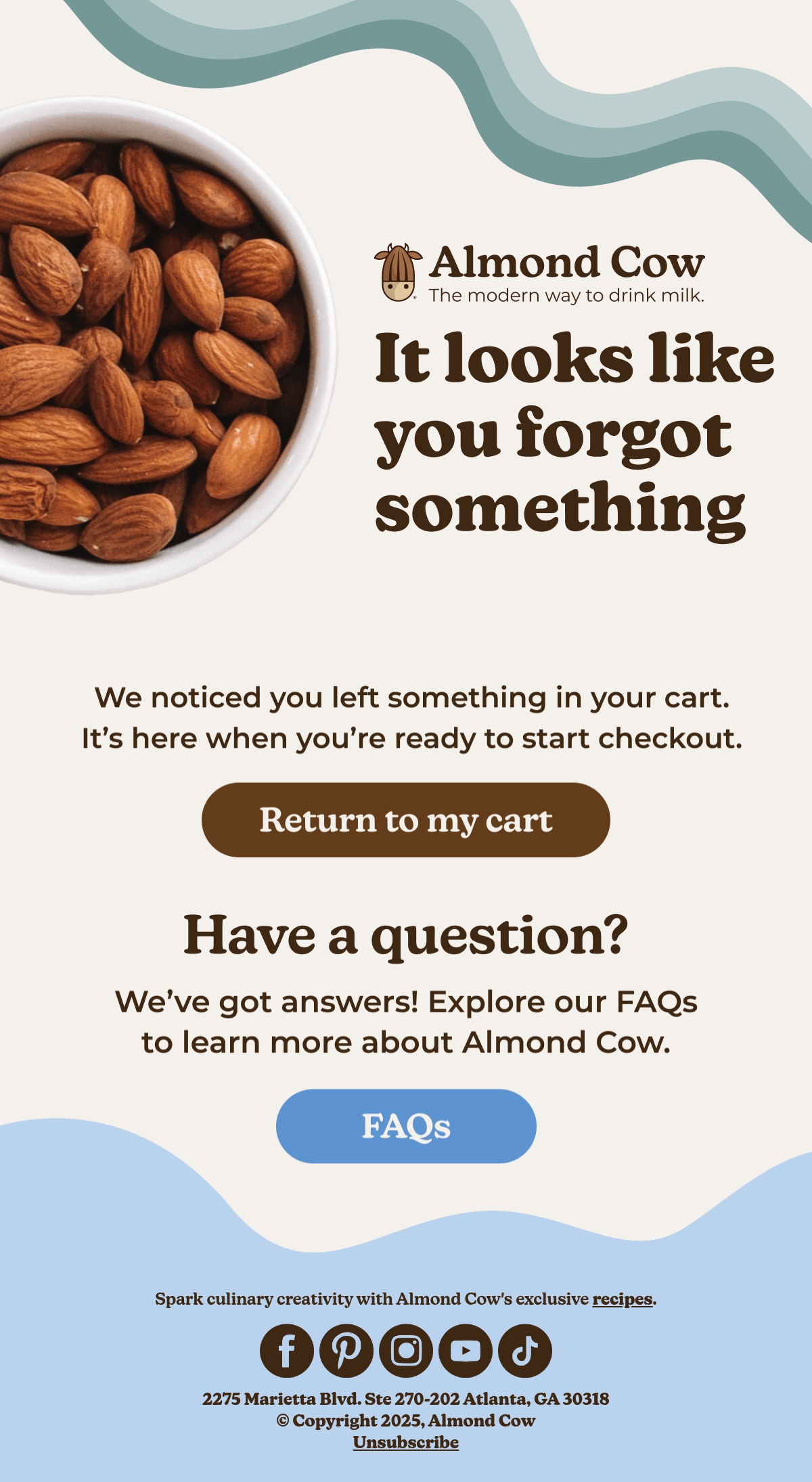
Task: Open Almond Cow's Facebook page
Action: (287, 1351)
